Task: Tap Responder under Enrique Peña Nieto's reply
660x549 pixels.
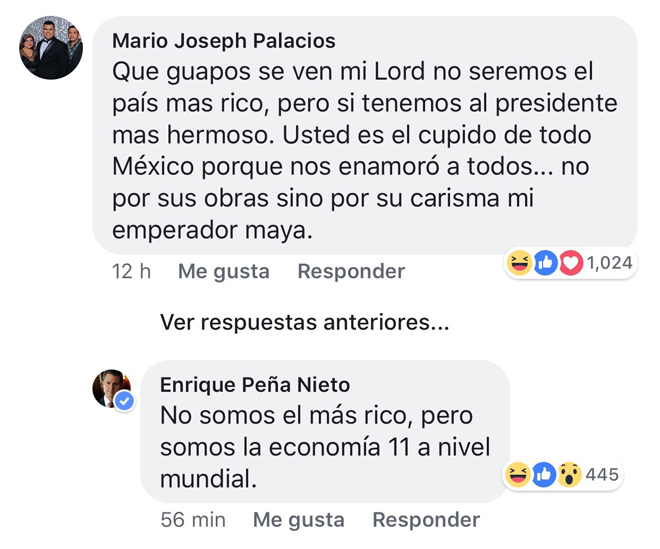Action: [x=426, y=520]
